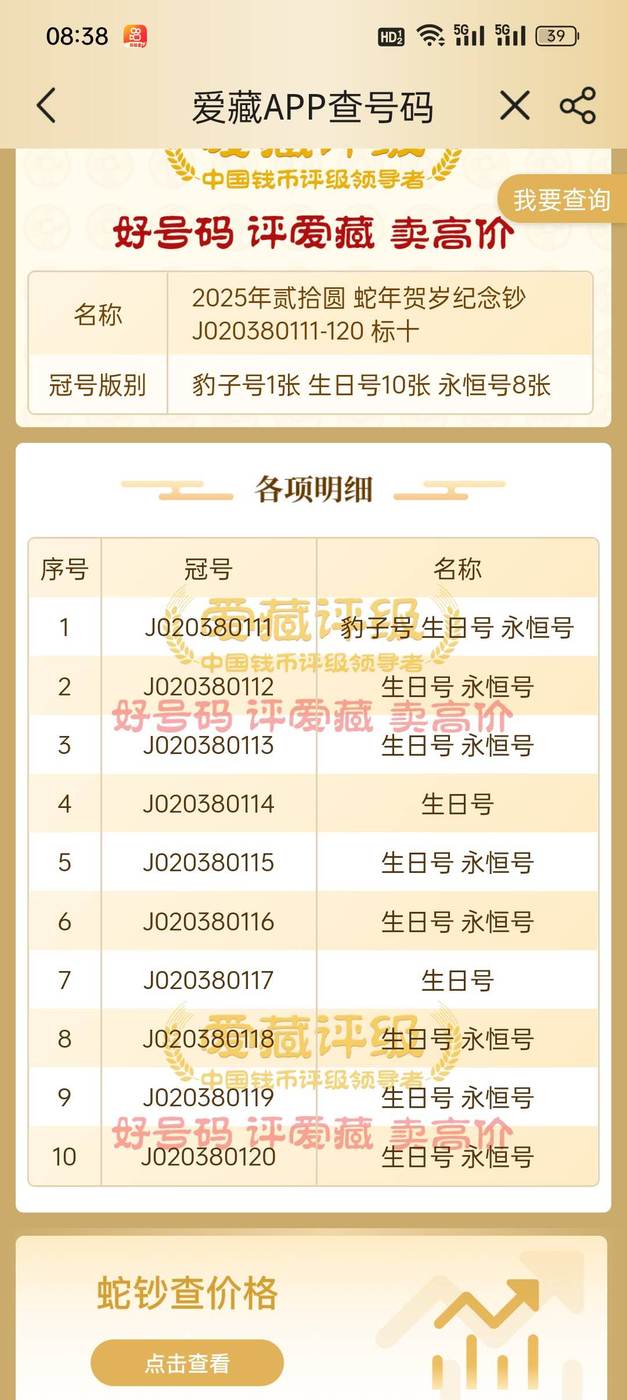This screenshot has width=627, height=1400.
Task: Go back using the top-left arrow
Action: (x=46, y=106)
